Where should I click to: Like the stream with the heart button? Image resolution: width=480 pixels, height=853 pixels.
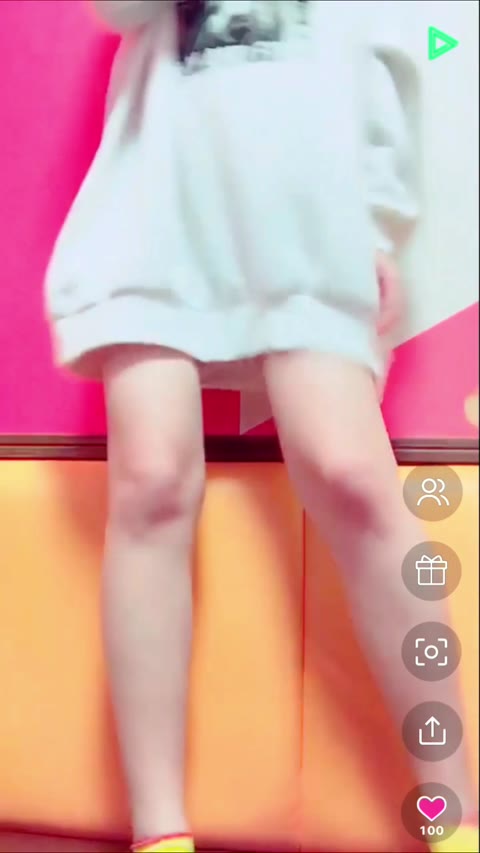pos(432,813)
